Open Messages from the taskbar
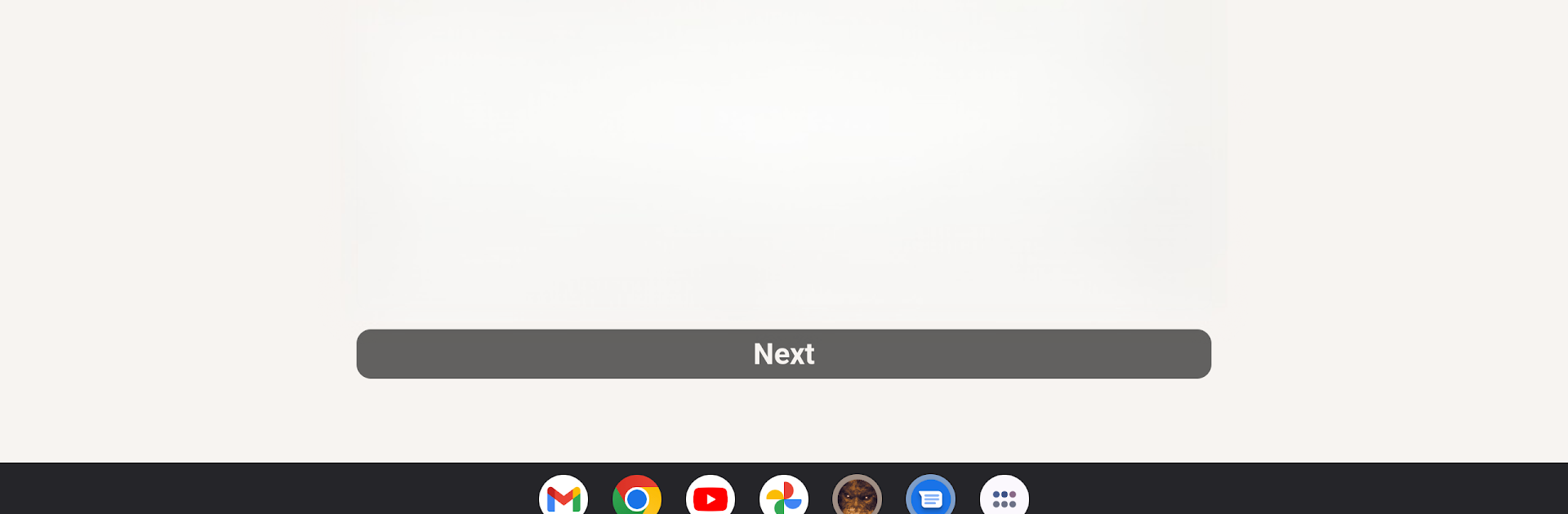Viewport: 1568px width, 514px height. coord(930,497)
